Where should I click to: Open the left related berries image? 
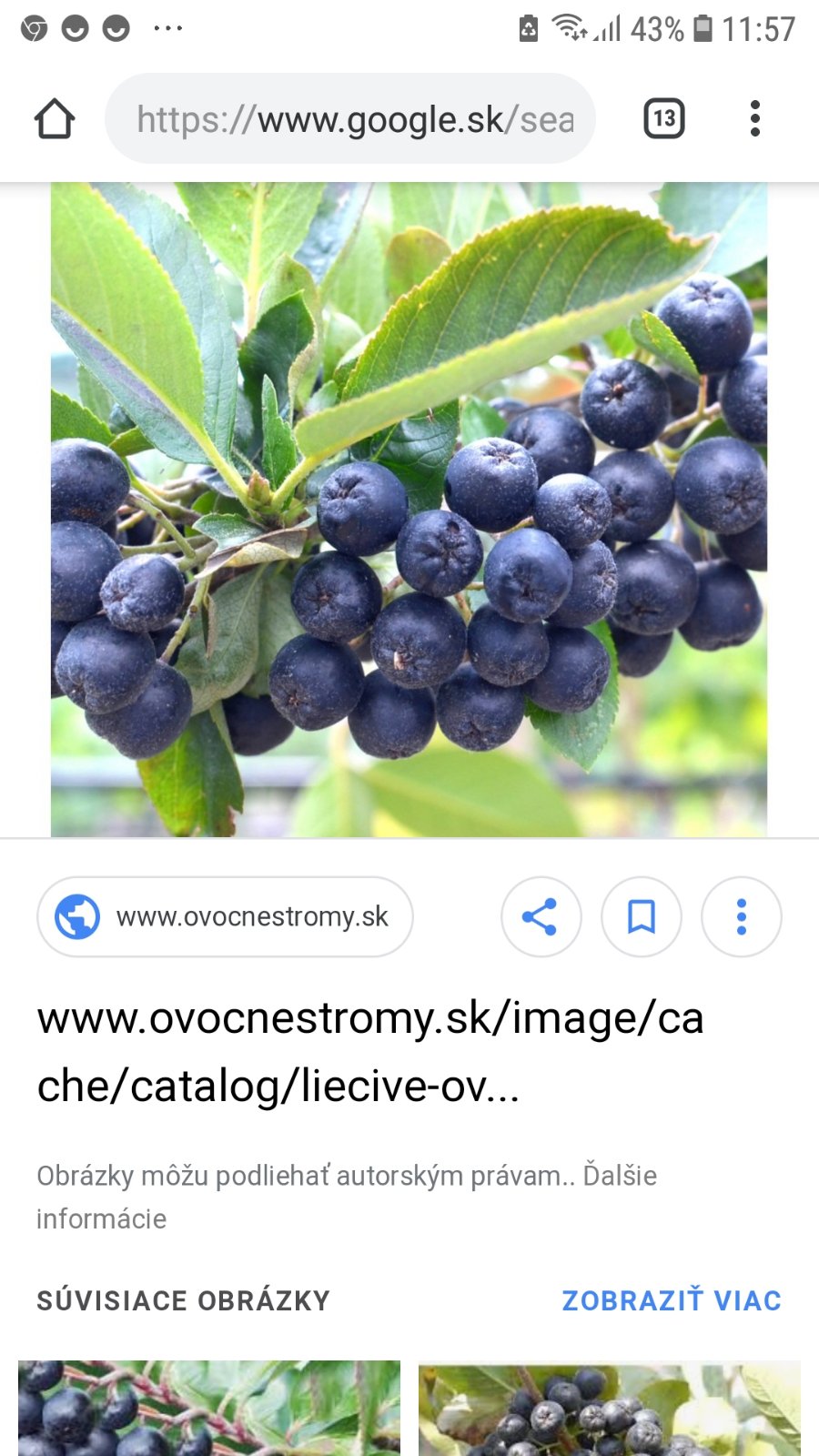[209, 1408]
